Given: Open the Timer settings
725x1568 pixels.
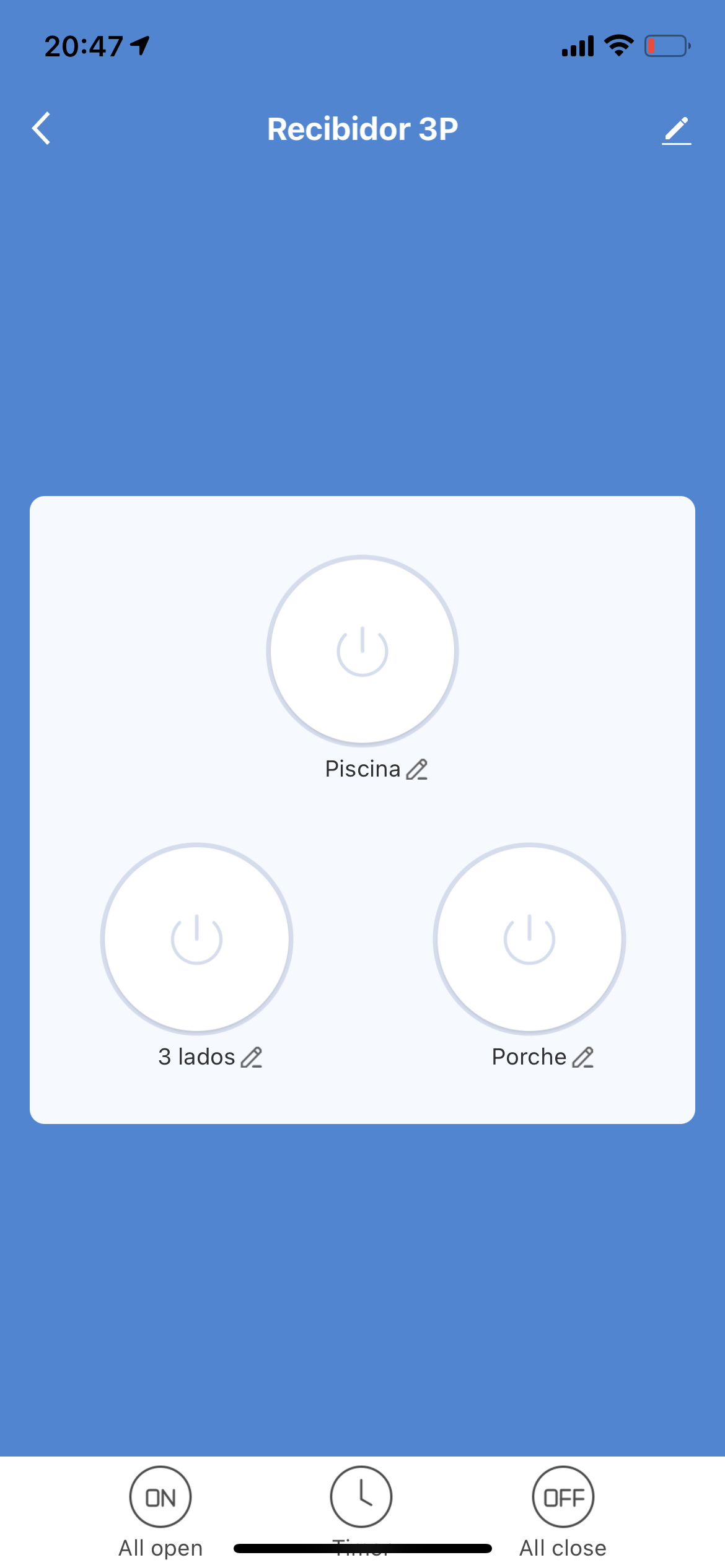Looking at the screenshot, I should 361,1512.
